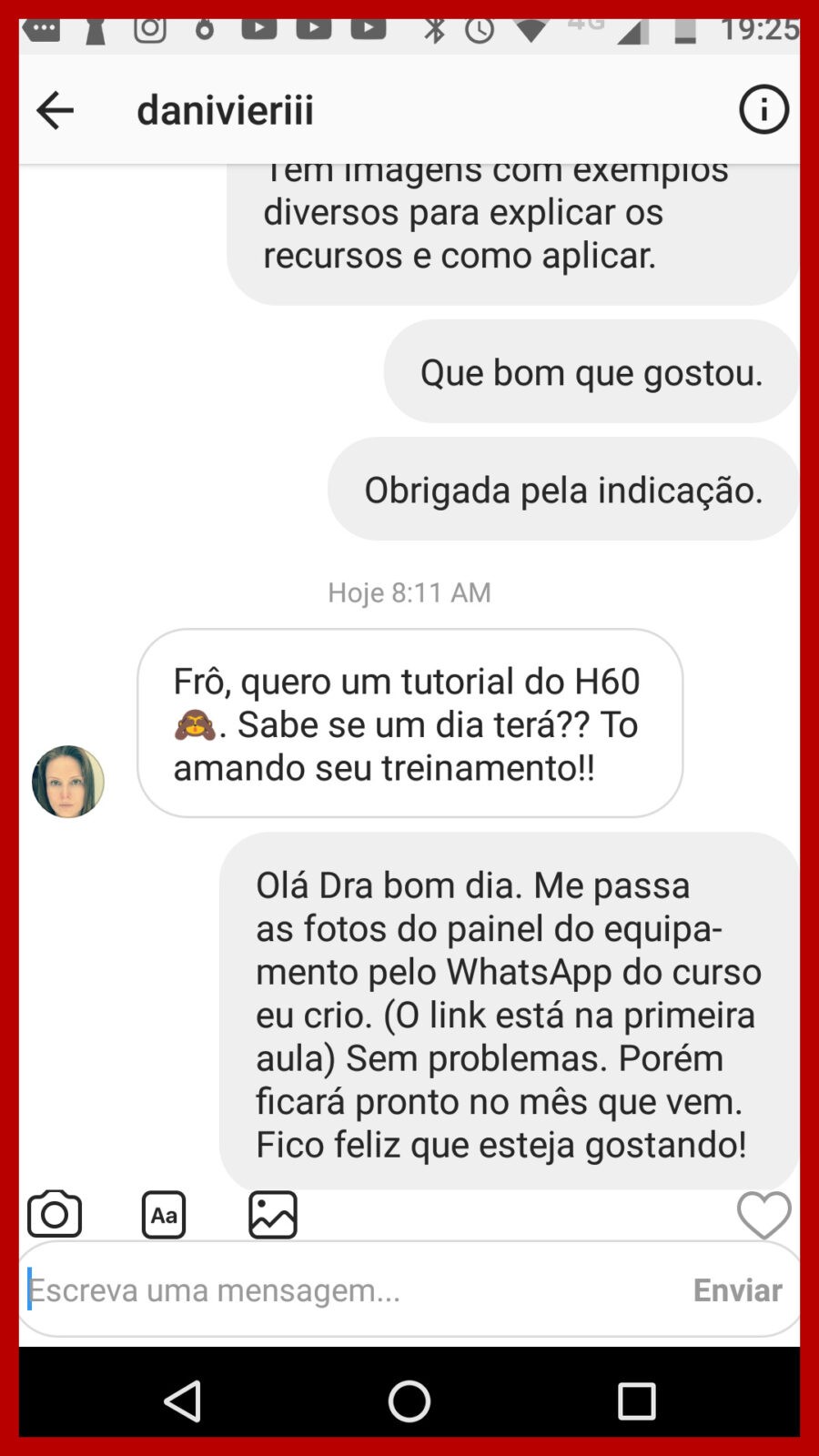Open conversation info details
This screenshot has width=819, height=1456.
[x=763, y=110]
